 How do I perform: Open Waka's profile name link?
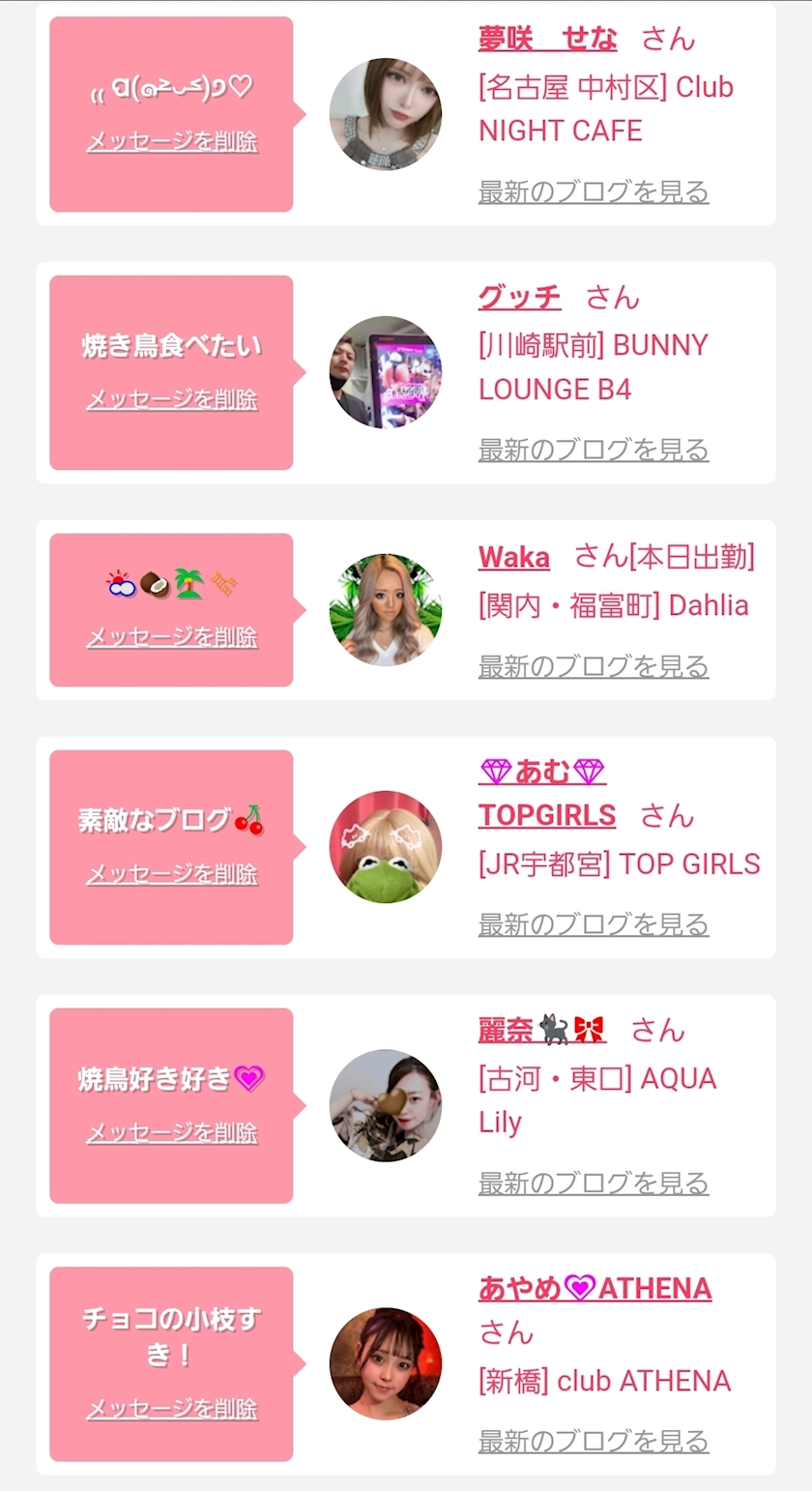(x=513, y=557)
